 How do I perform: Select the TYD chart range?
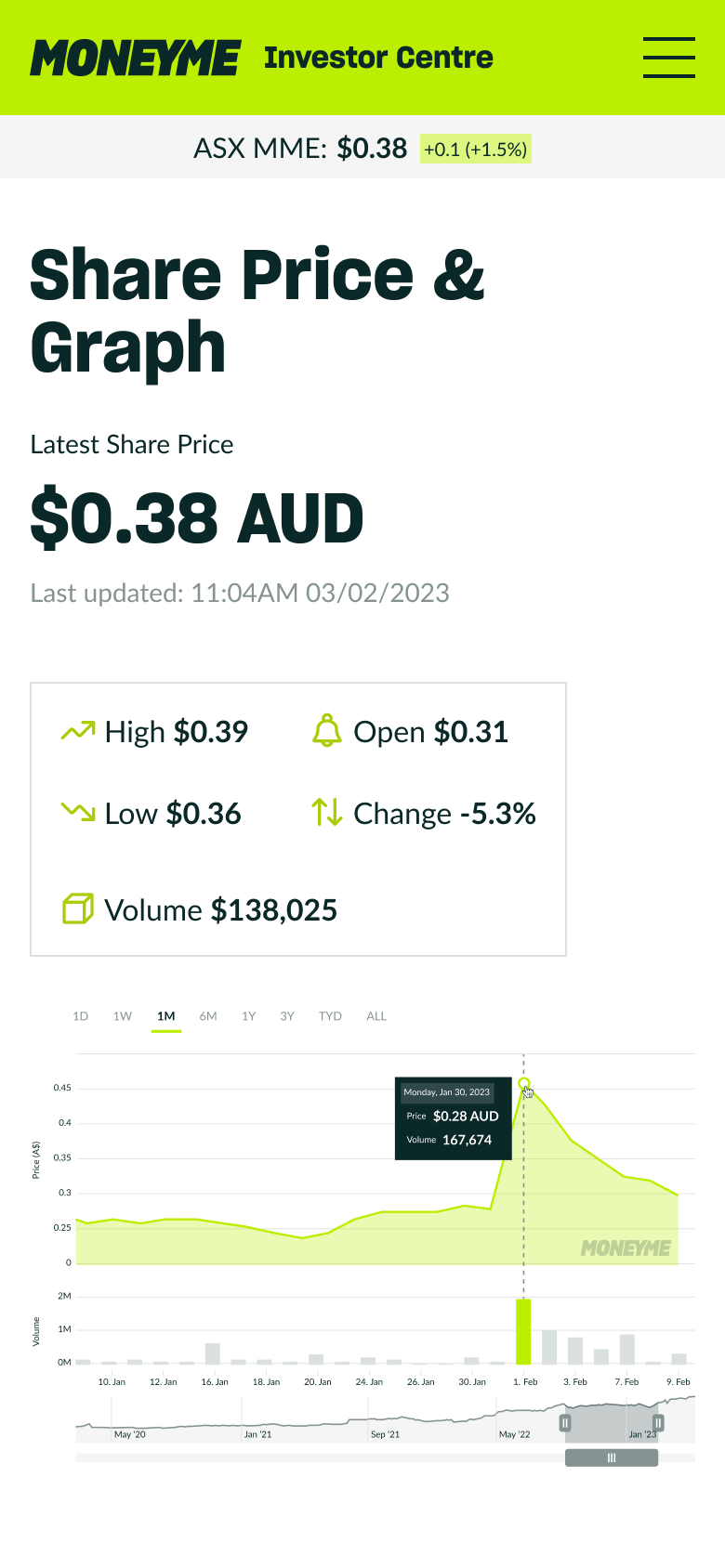coord(330,1016)
